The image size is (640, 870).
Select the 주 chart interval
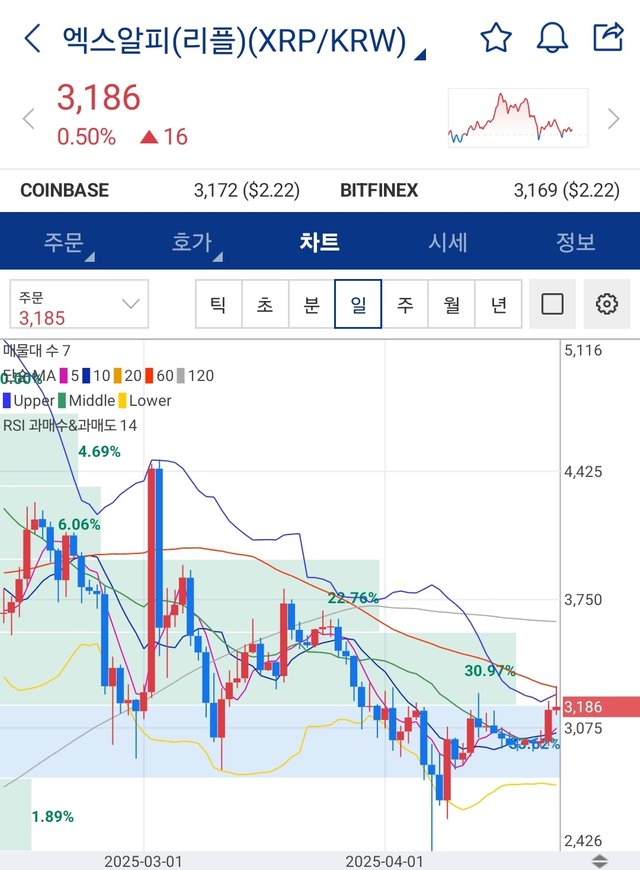click(404, 304)
